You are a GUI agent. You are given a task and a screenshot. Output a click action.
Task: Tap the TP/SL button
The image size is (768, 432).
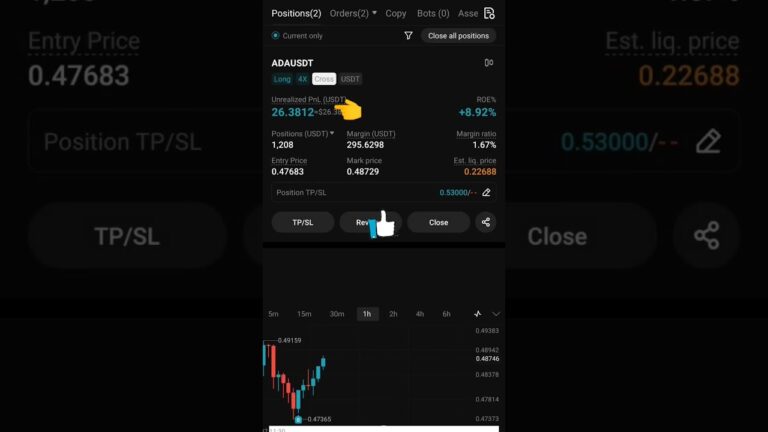click(x=302, y=222)
